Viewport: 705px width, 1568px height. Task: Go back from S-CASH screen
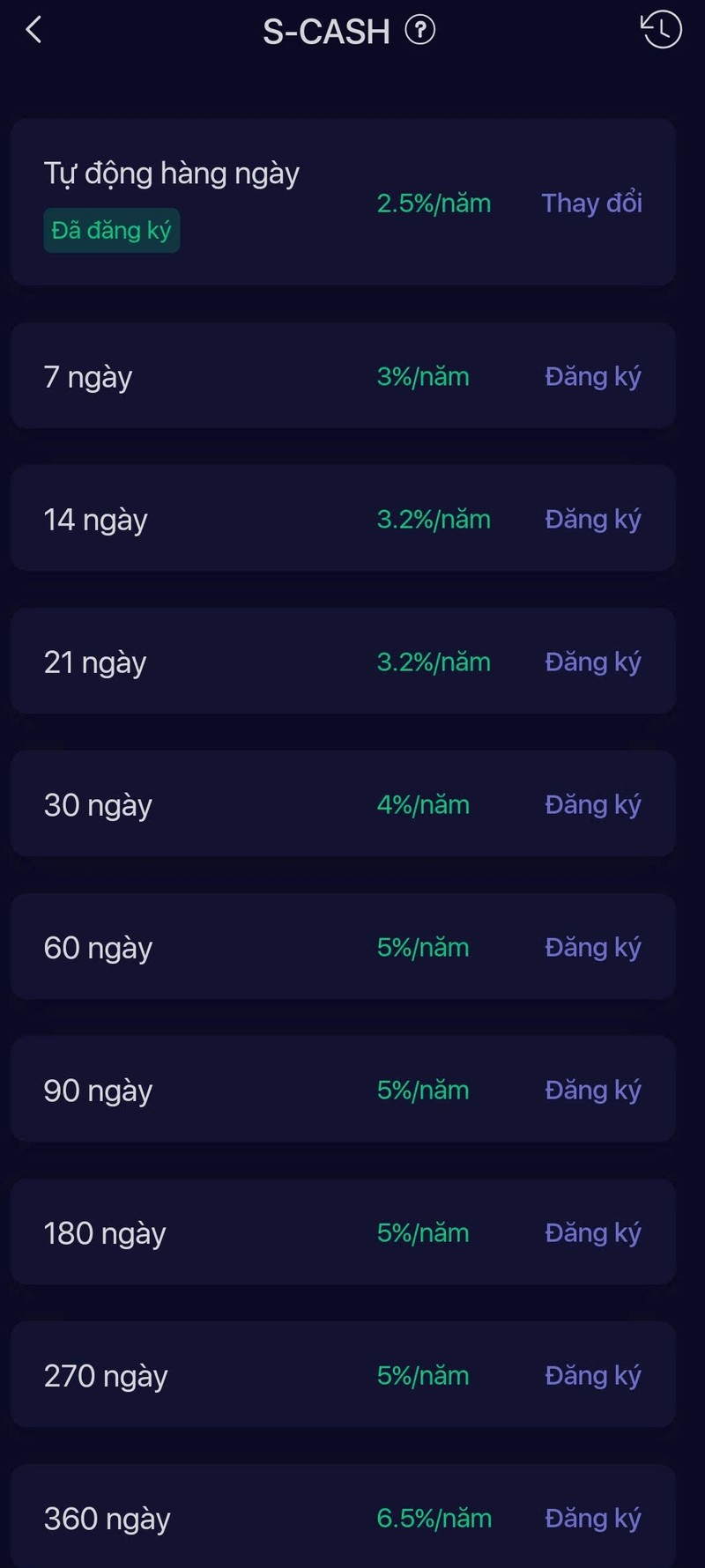33,31
